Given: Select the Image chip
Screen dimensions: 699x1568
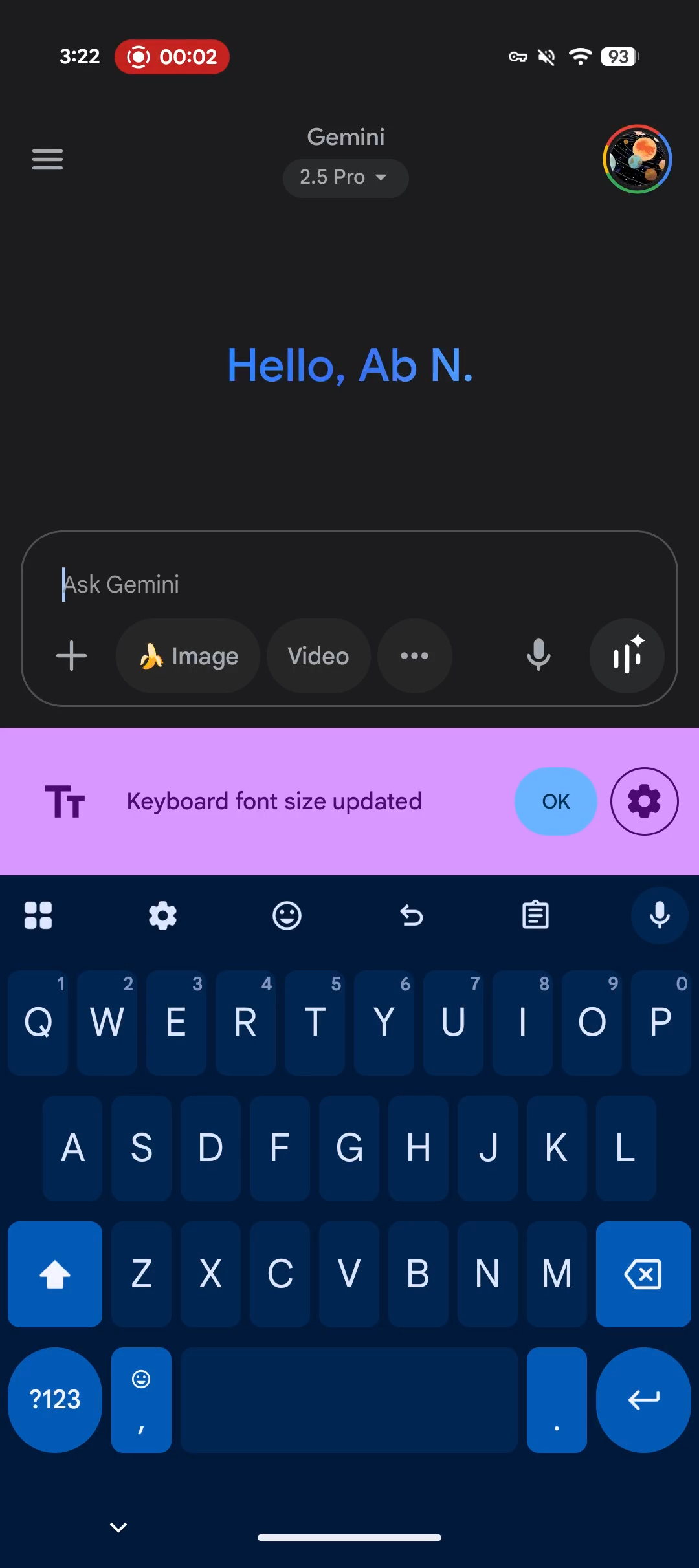Looking at the screenshot, I should [x=188, y=656].
